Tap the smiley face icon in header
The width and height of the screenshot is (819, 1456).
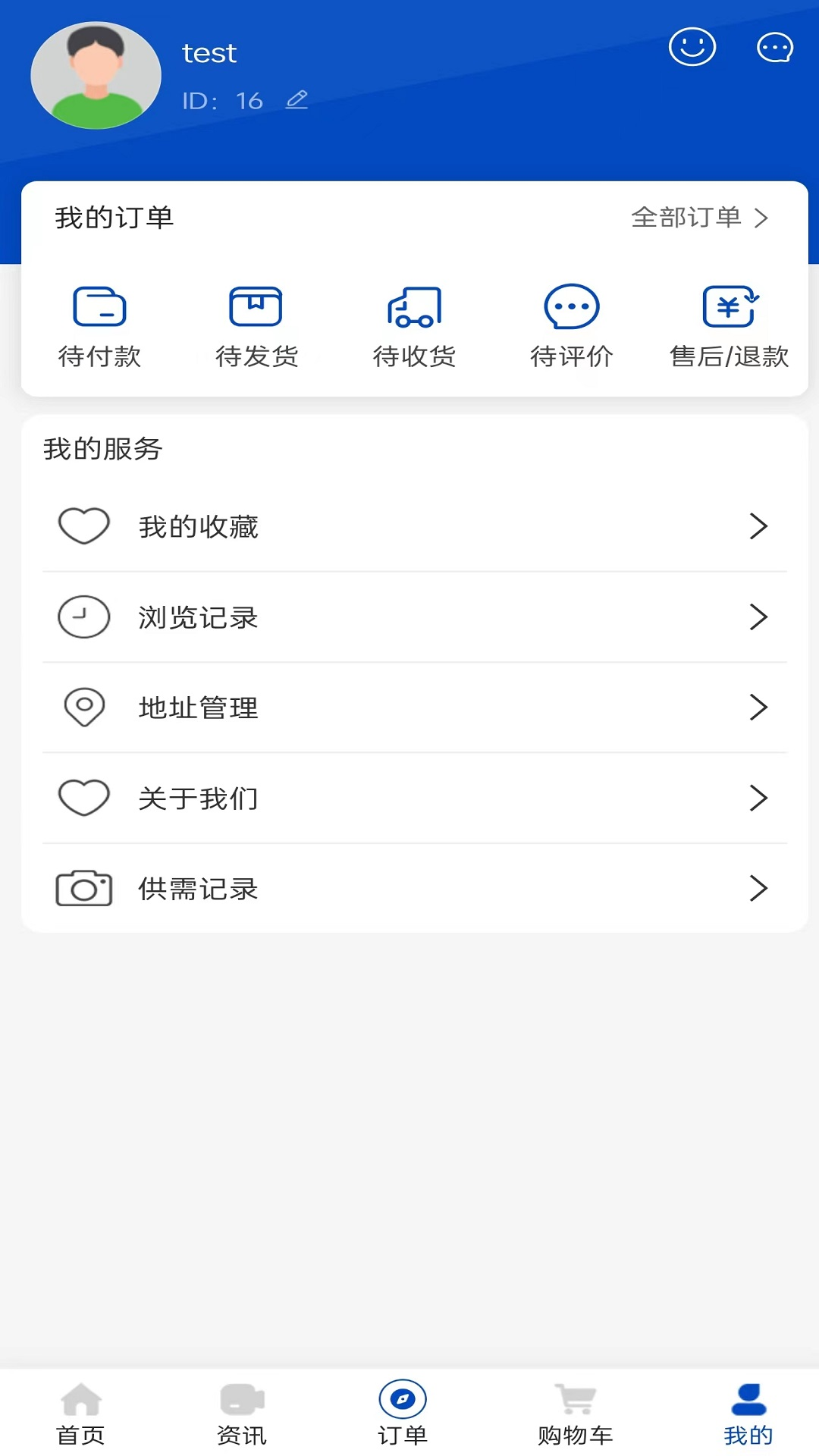(692, 47)
